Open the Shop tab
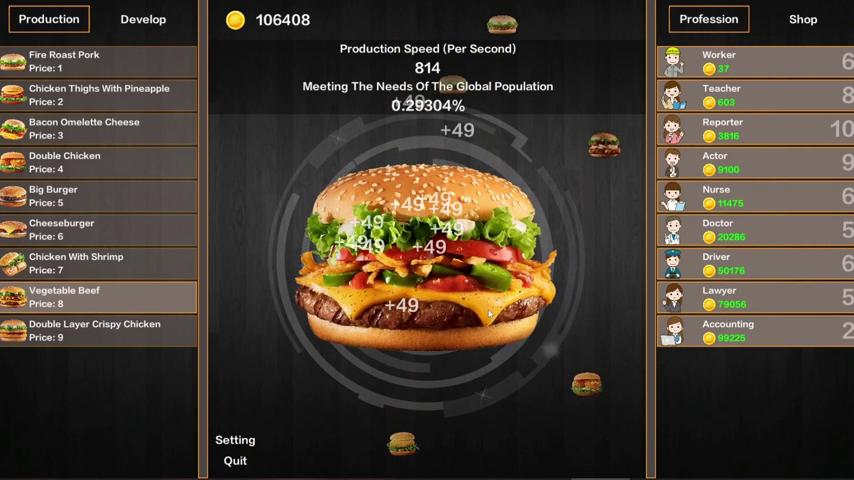854x480 pixels. coord(802,19)
